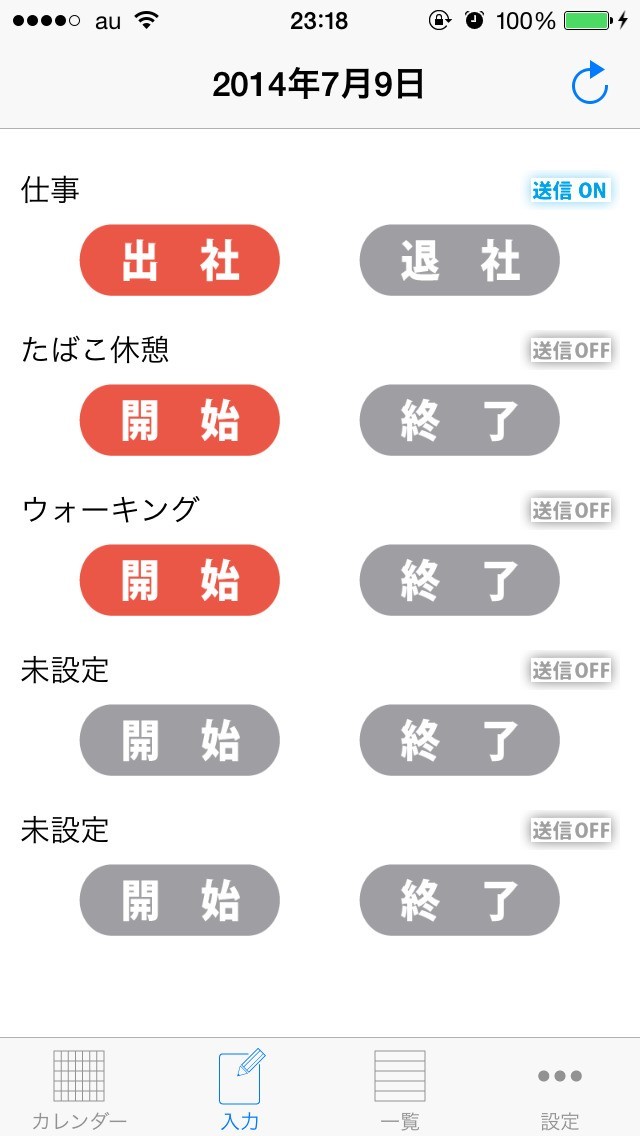Select the 入力 tab
Image resolution: width=640 pixels, height=1136 pixels.
tap(240, 1088)
